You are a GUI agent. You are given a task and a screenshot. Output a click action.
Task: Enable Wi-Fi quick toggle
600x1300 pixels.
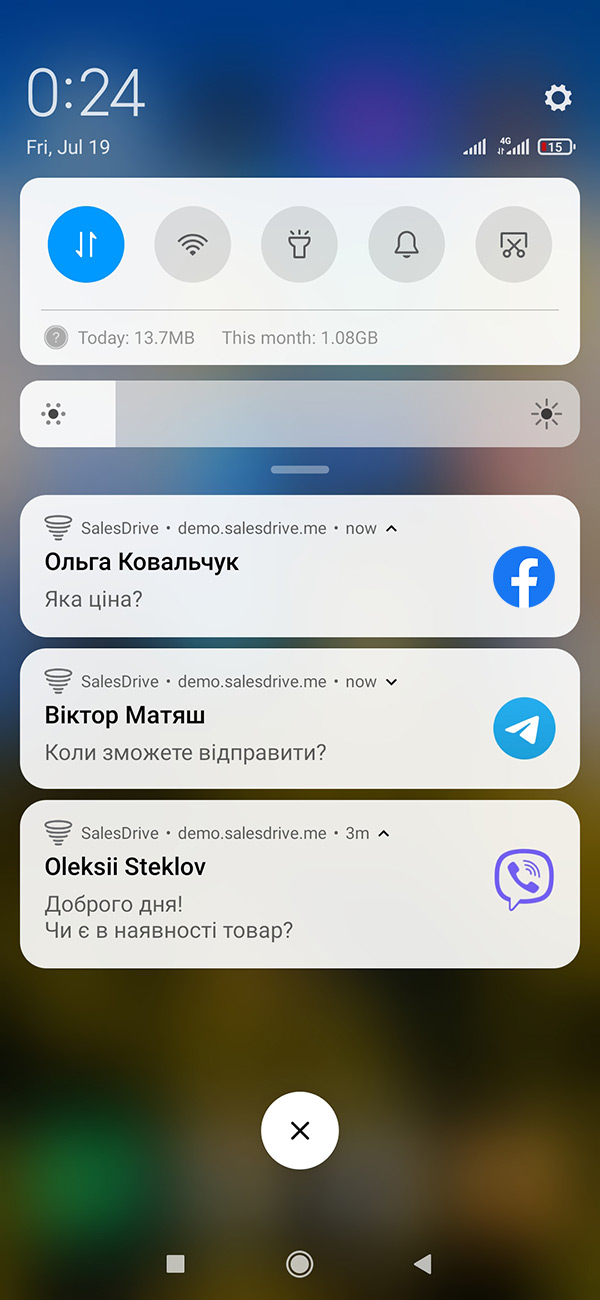(x=193, y=245)
